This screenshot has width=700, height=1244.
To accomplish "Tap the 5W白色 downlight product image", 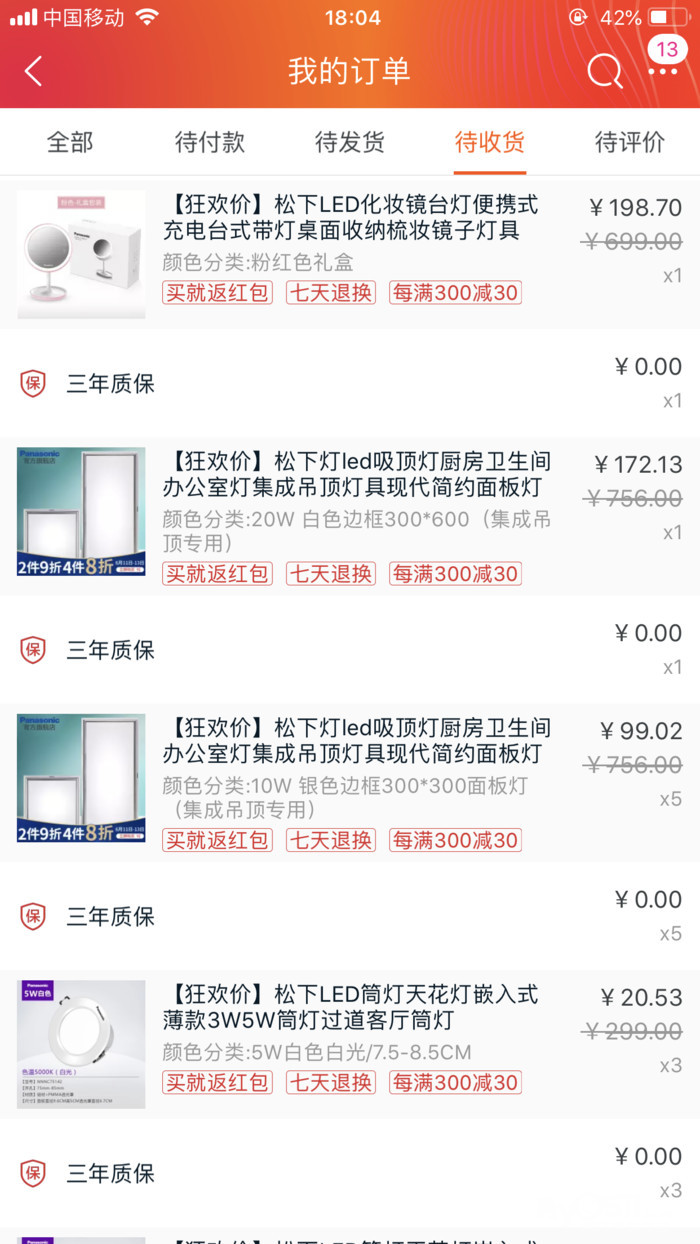I will pos(81,1044).
